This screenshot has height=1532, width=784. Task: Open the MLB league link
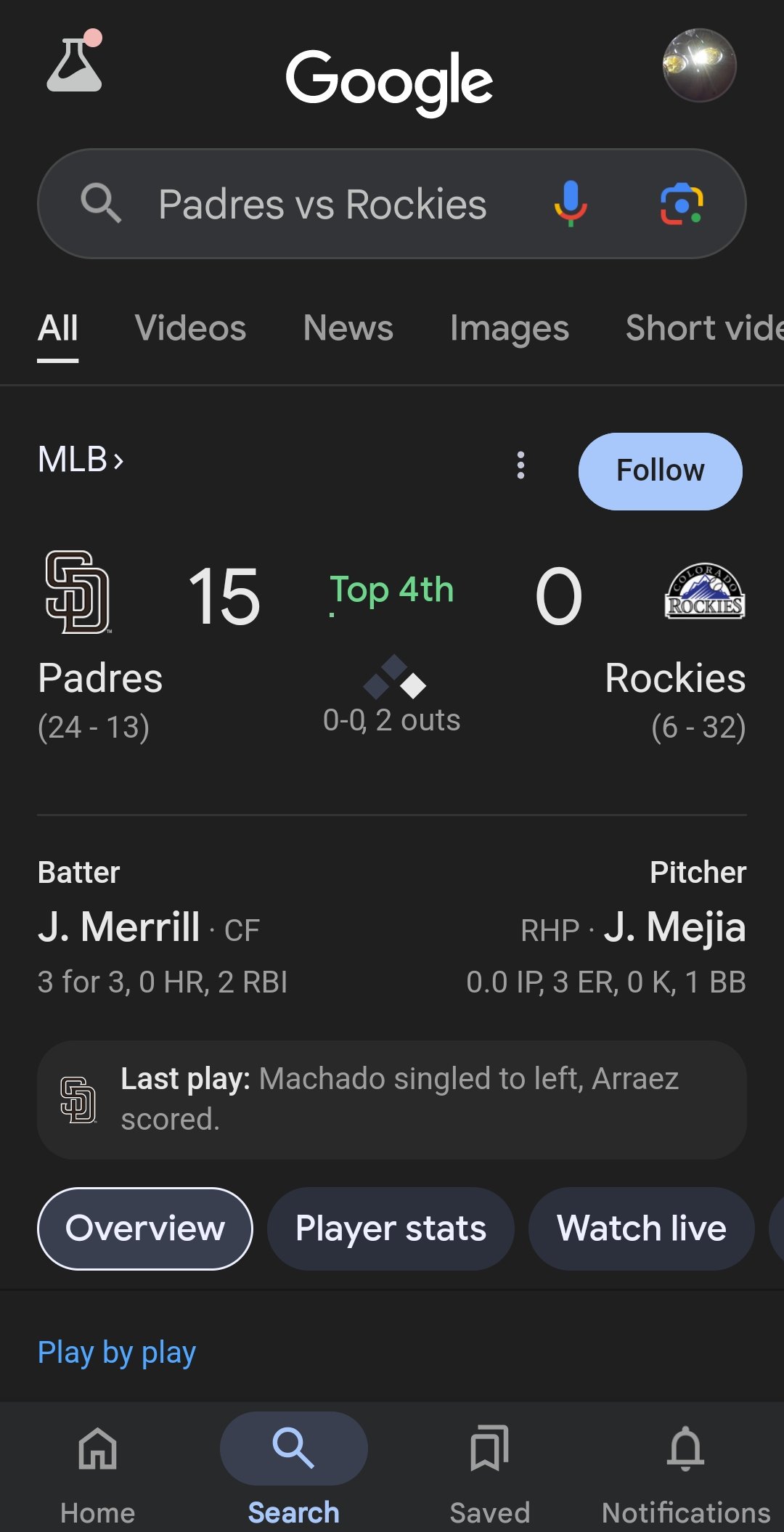click(x=81, y=460)
